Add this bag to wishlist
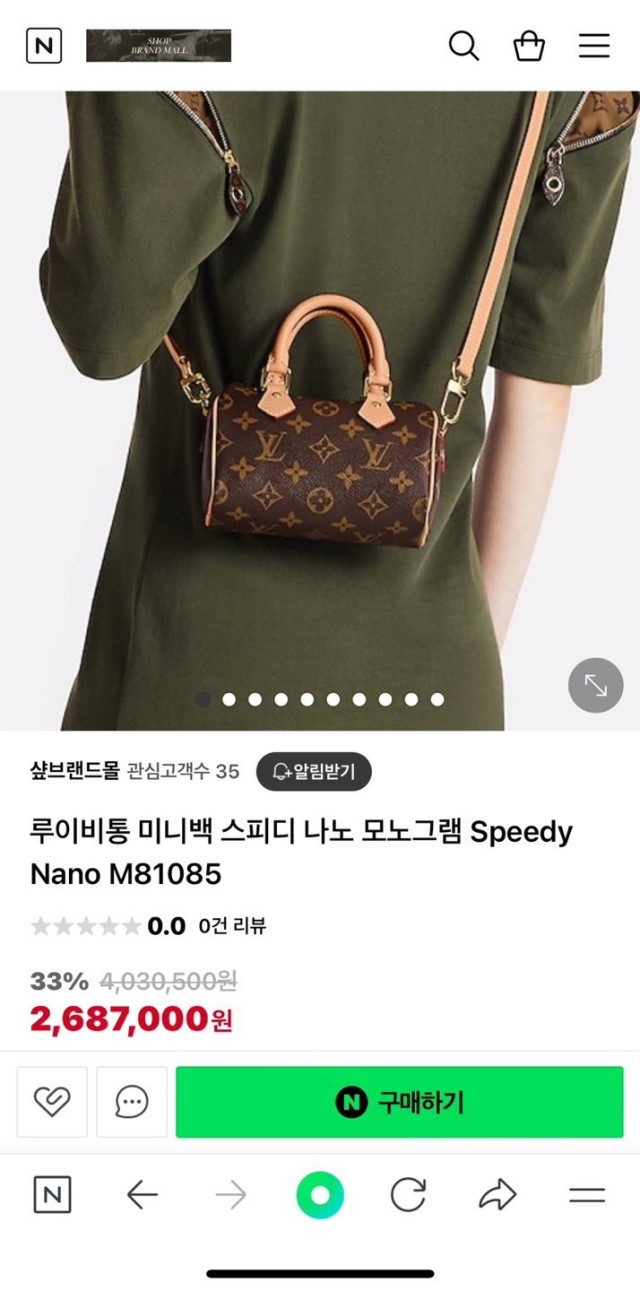This screenshot has height=1291, width=640. [x=52, y=1102]
